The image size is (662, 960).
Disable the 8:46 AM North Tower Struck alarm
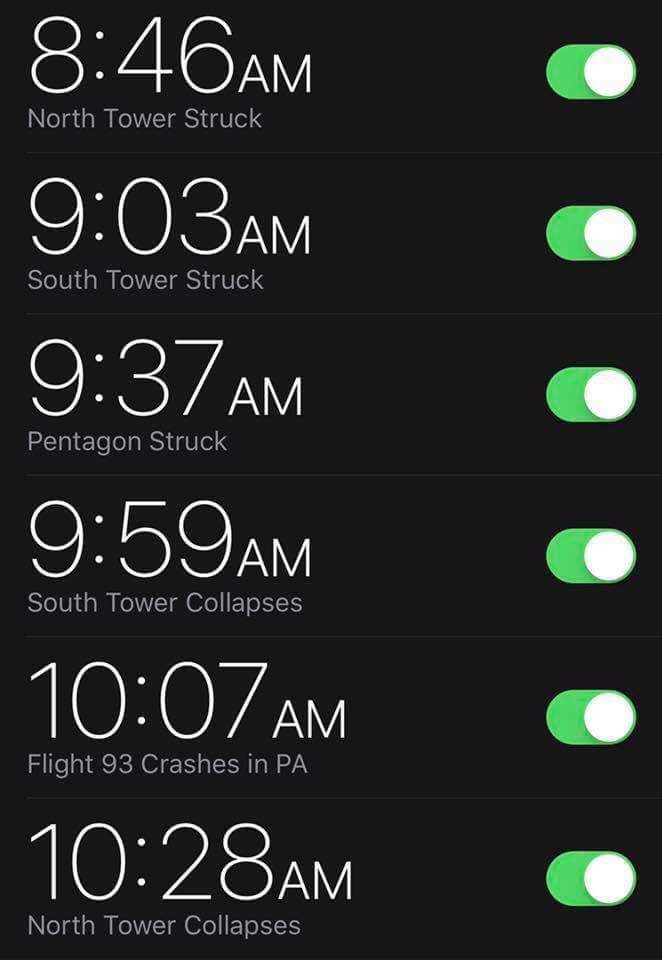[x=591, y=72]
